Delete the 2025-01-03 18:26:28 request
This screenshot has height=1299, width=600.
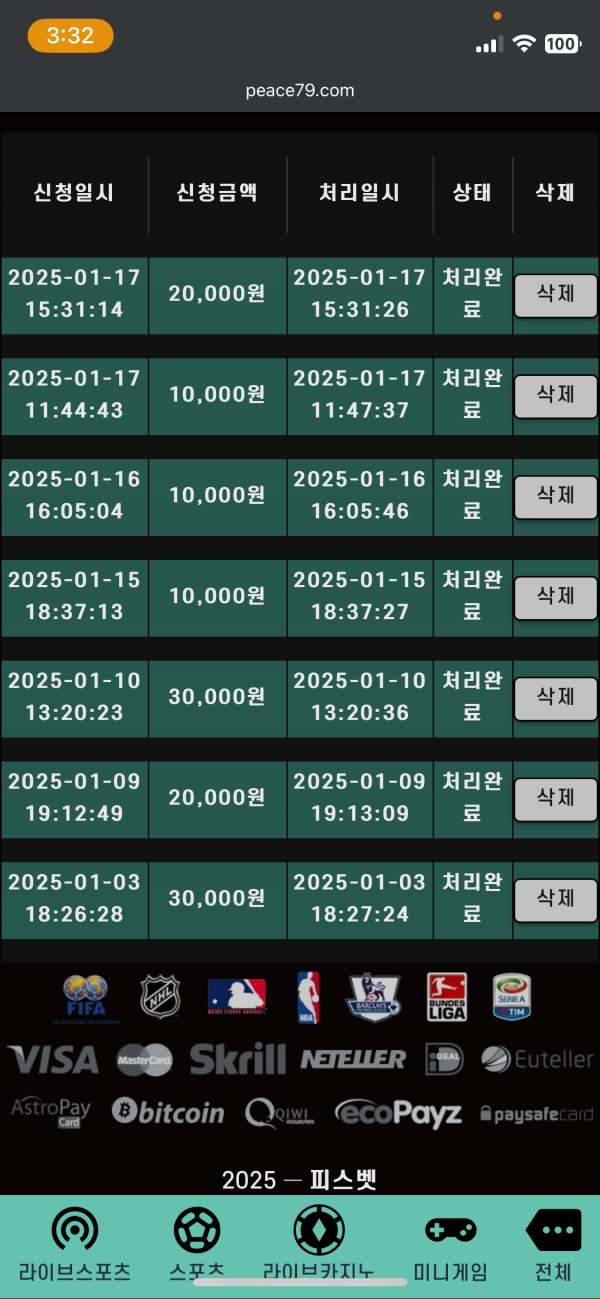[556, 900]
